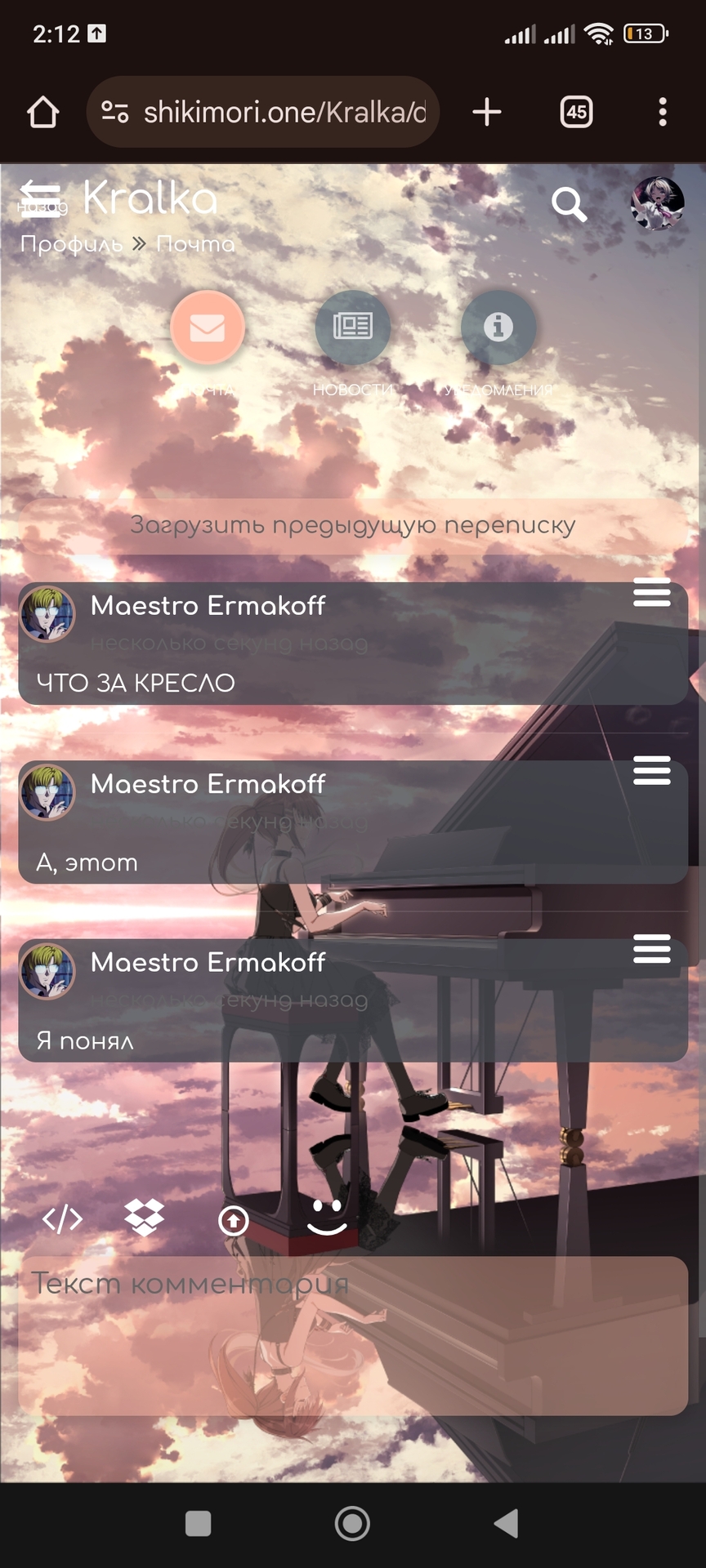
Task: Open the tab switcher showing 45
Action: point(576,112)
